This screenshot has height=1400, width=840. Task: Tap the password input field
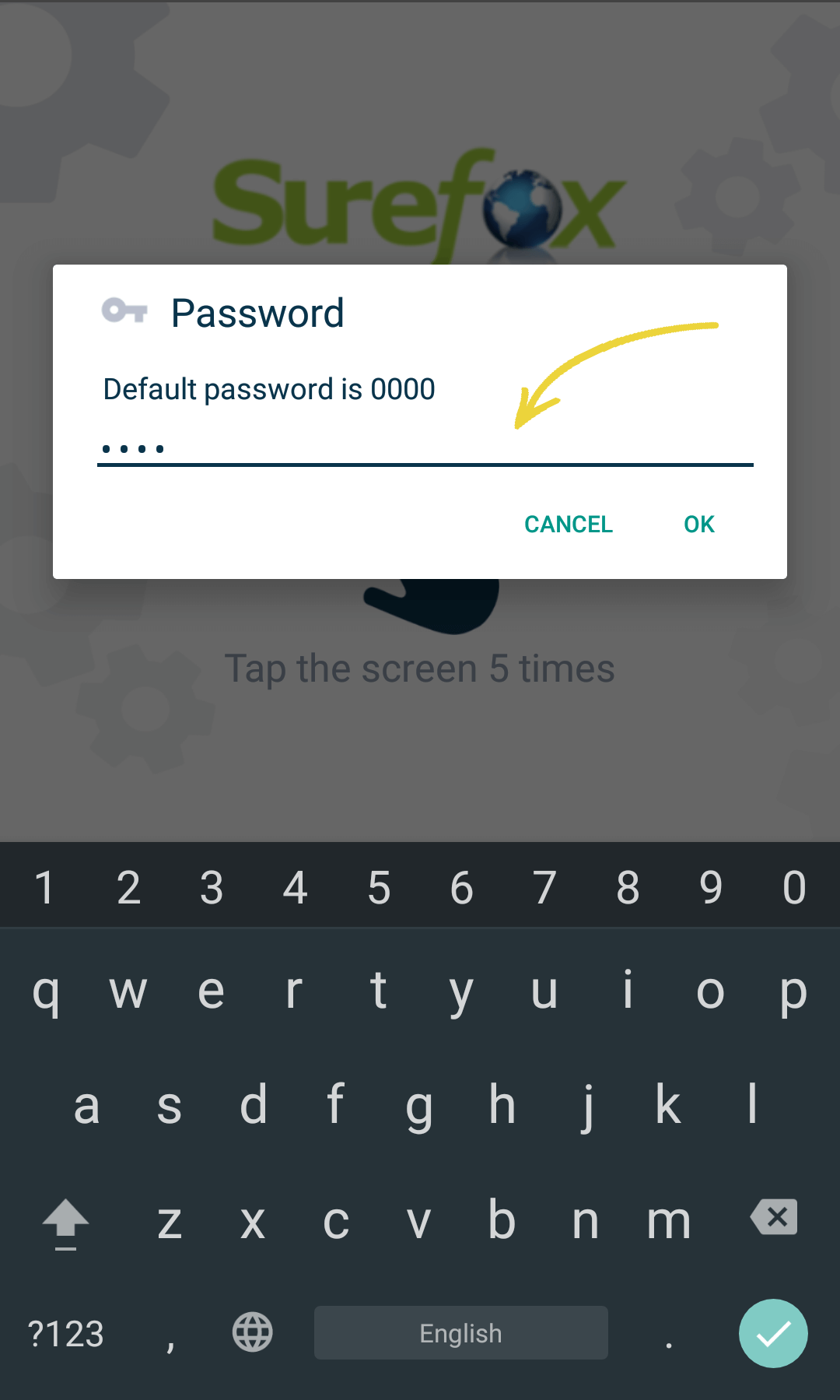pos(425,447)
